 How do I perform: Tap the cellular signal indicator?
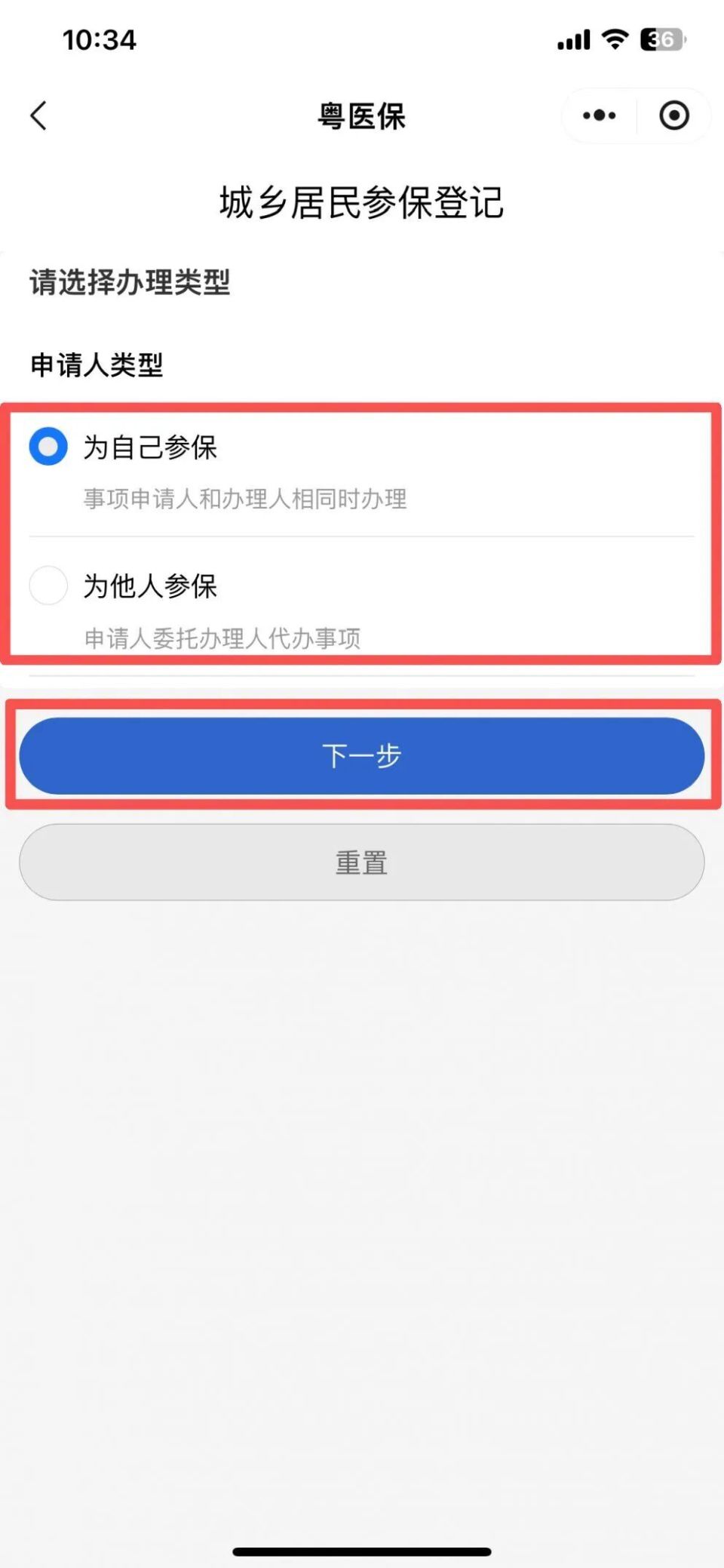coord(575,39)
